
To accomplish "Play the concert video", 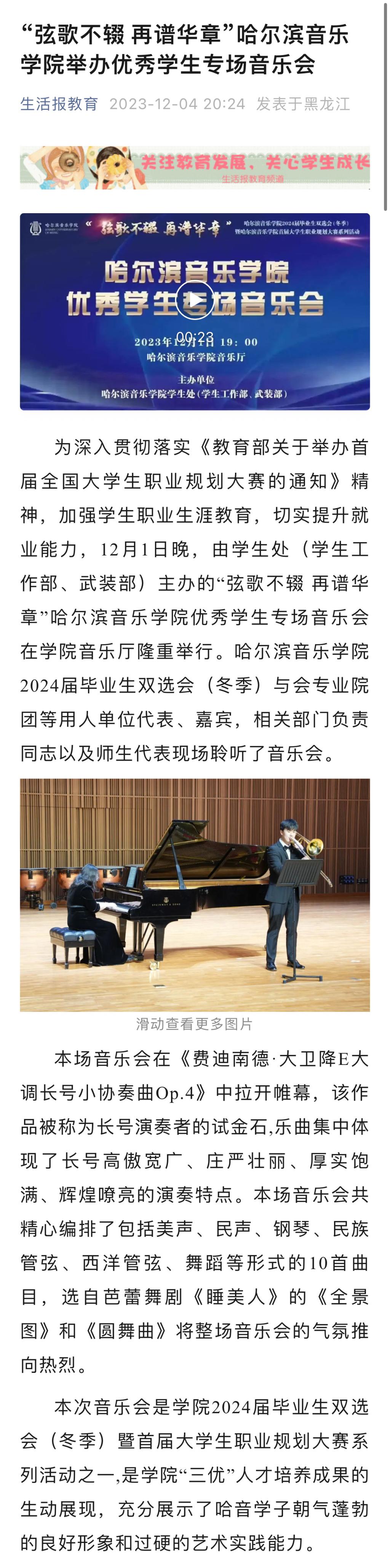I will 195,300.
